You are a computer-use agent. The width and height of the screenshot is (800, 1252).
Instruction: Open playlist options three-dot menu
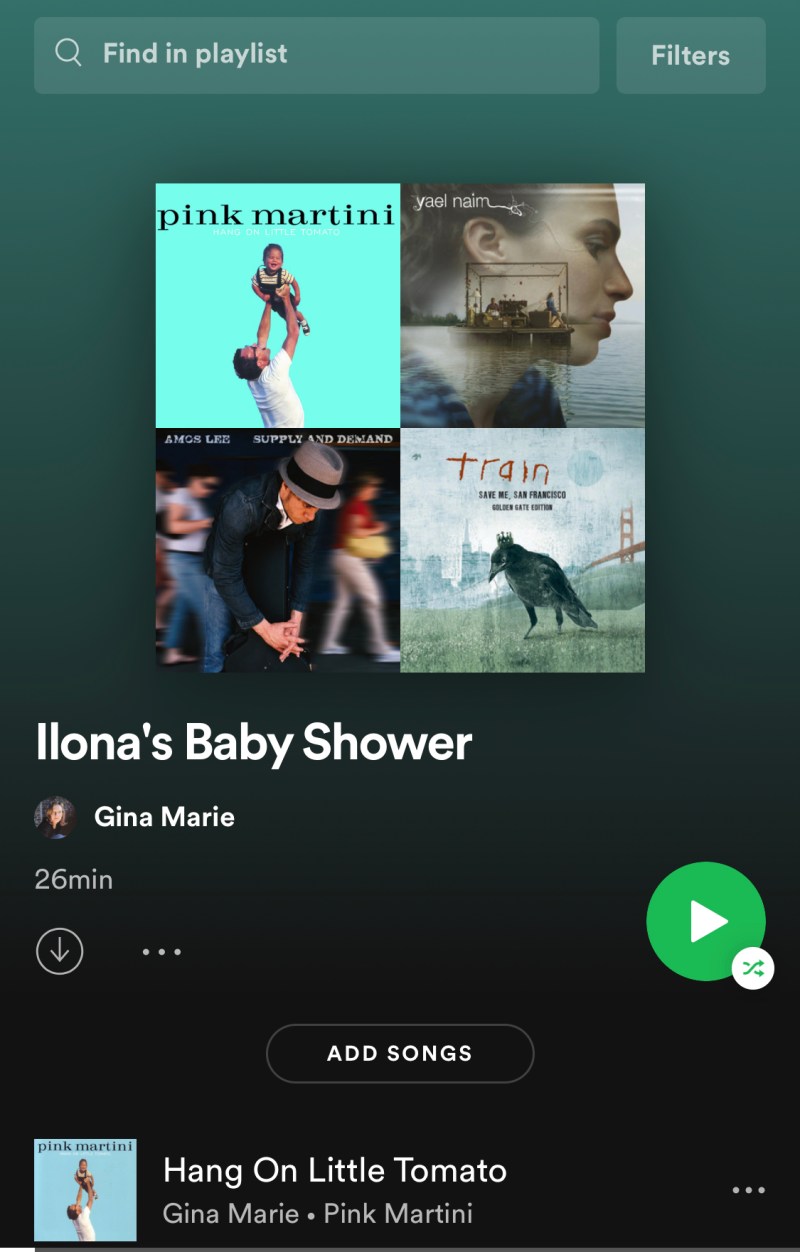click(x=161, y=952)
